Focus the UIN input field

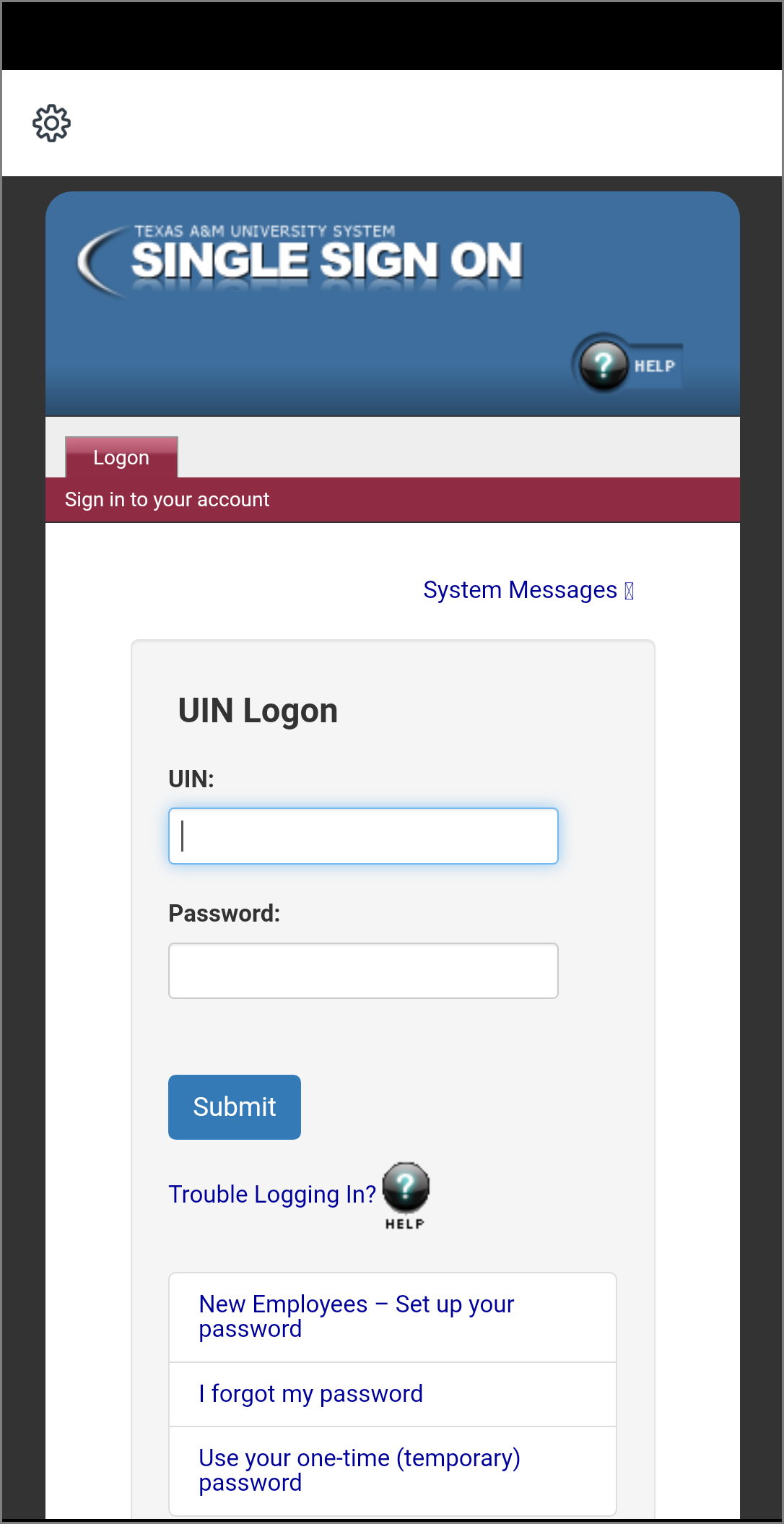pos(363,836)
